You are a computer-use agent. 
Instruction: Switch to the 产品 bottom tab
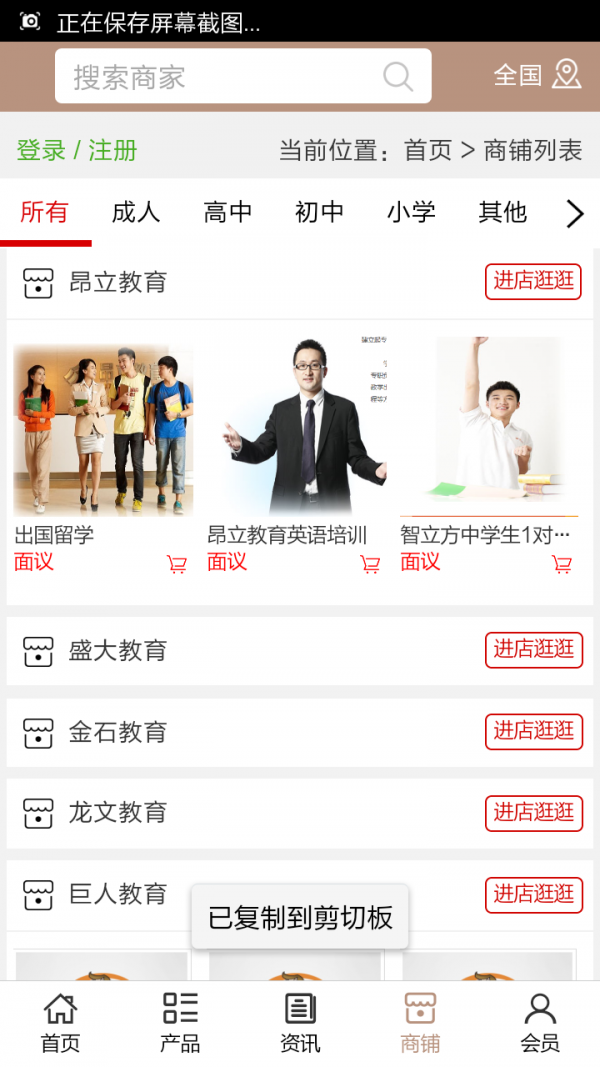click(180, 1023)
